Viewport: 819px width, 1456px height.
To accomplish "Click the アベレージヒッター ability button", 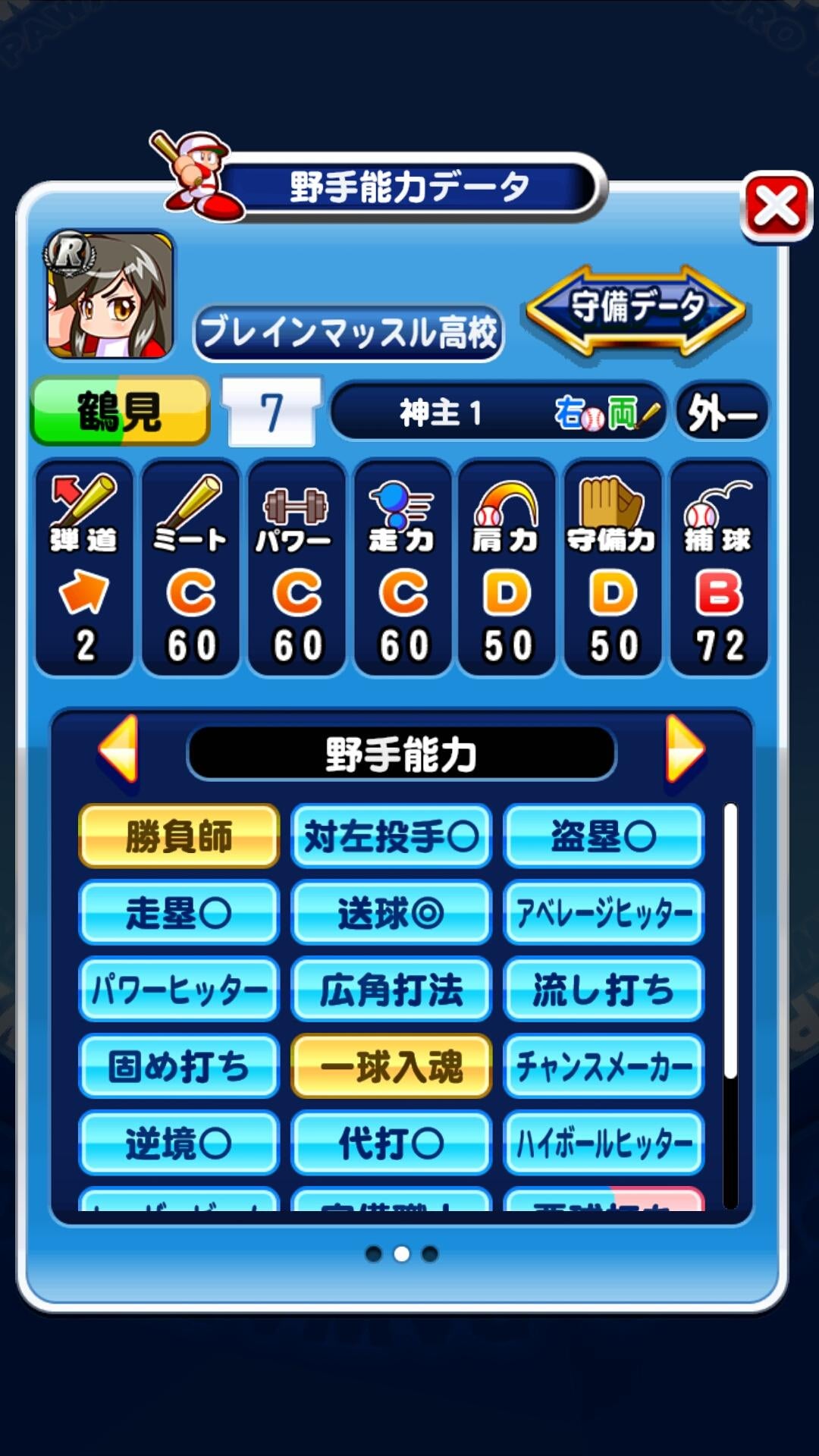I will click(x=603, y=912).
